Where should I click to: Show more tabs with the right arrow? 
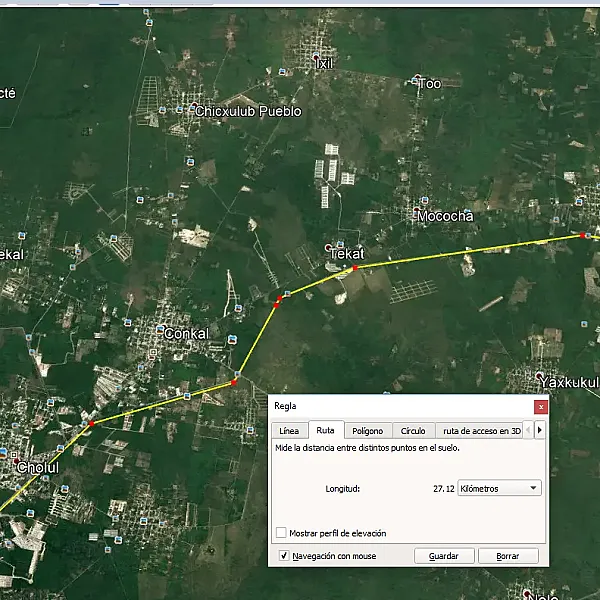(x=540, y=430)
